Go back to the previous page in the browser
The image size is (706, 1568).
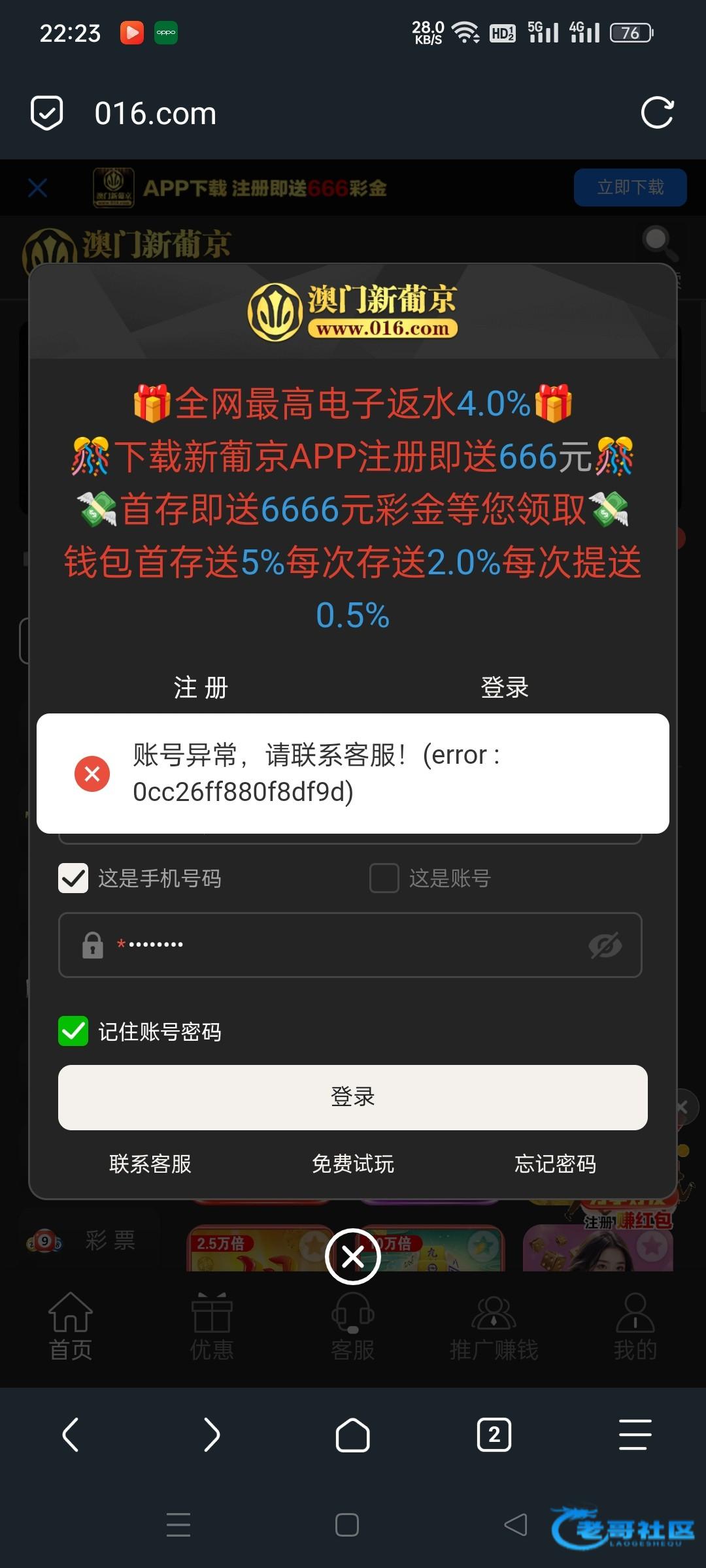click(x=71, y=1435)
